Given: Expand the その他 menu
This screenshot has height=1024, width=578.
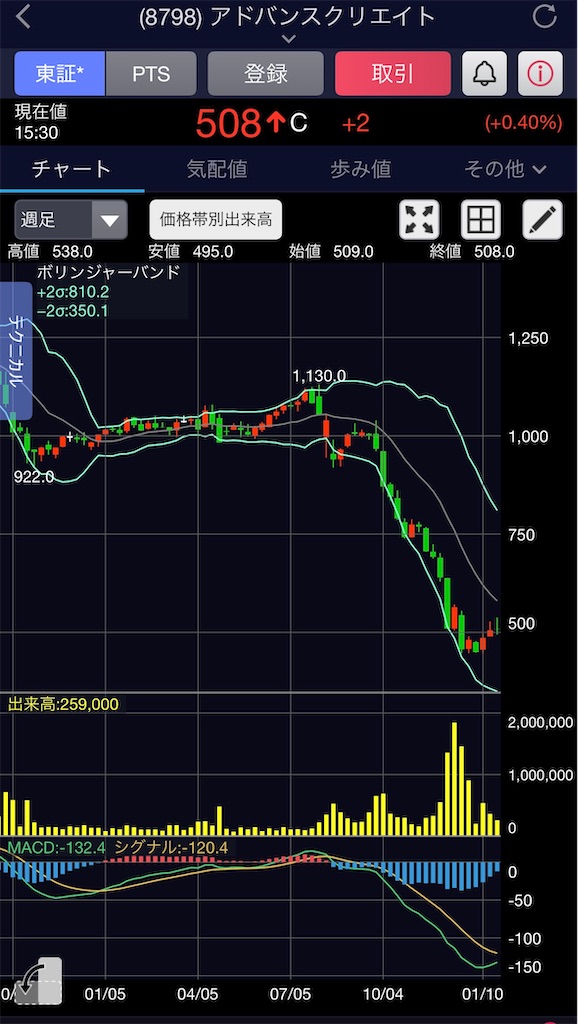Looking at the screenshot, I should pyautogui.click(x=505, y=170).
